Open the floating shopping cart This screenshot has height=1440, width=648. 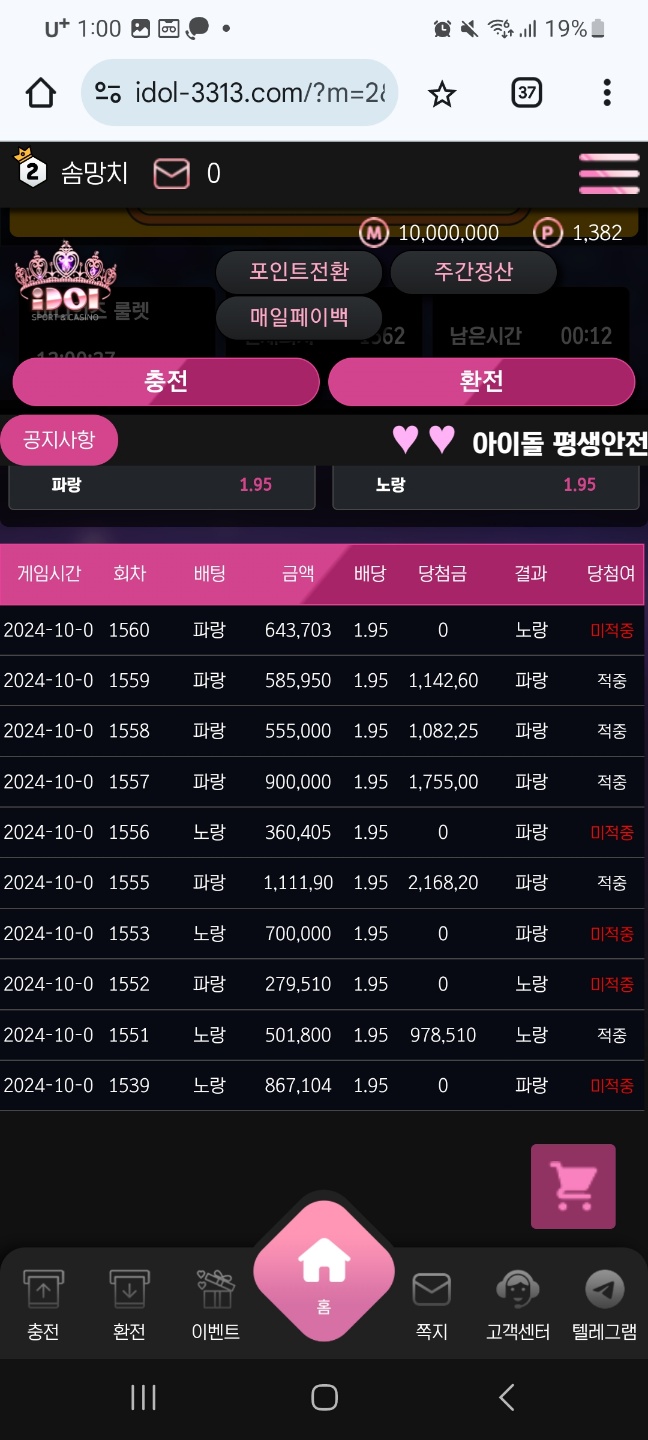click(573, 1186)
